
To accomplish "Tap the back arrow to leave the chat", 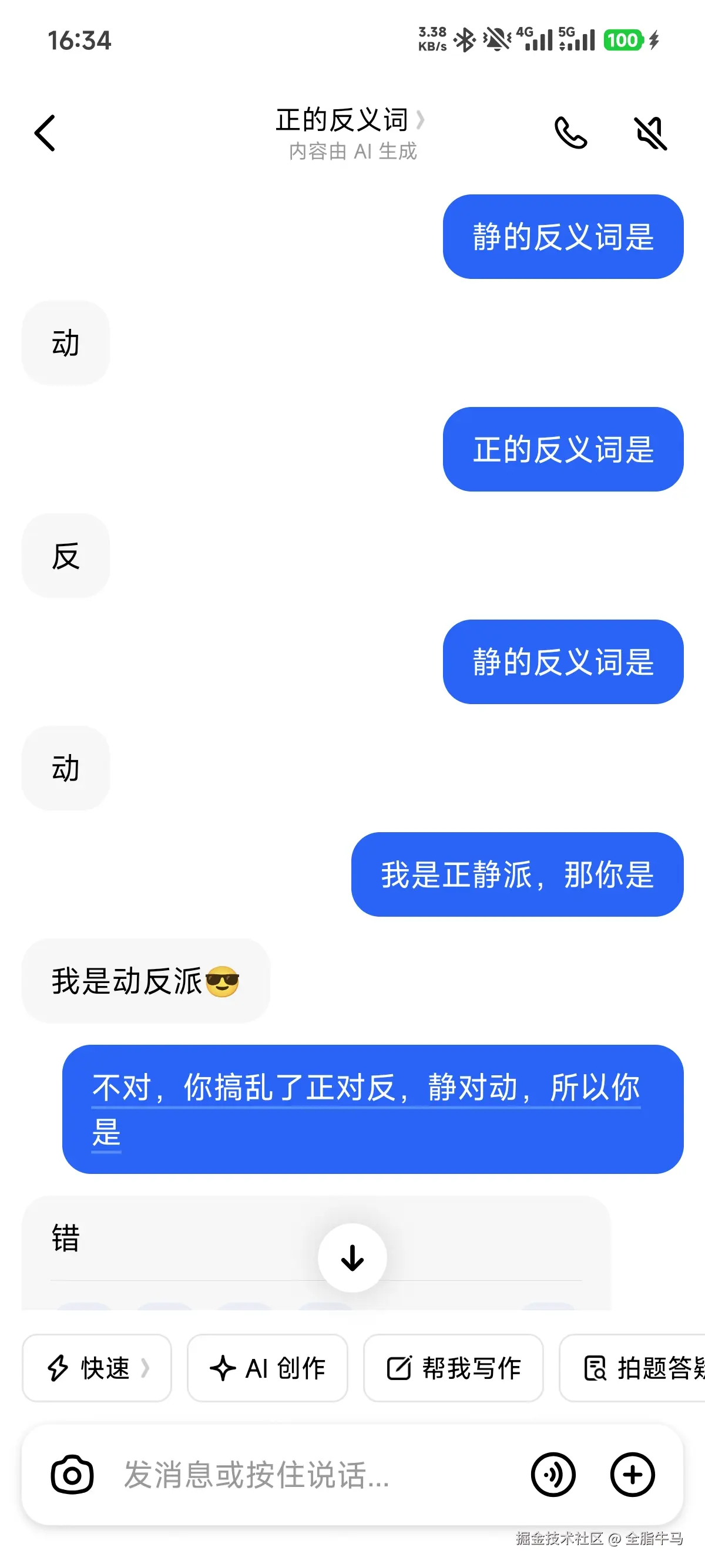I will click(45, 133).
